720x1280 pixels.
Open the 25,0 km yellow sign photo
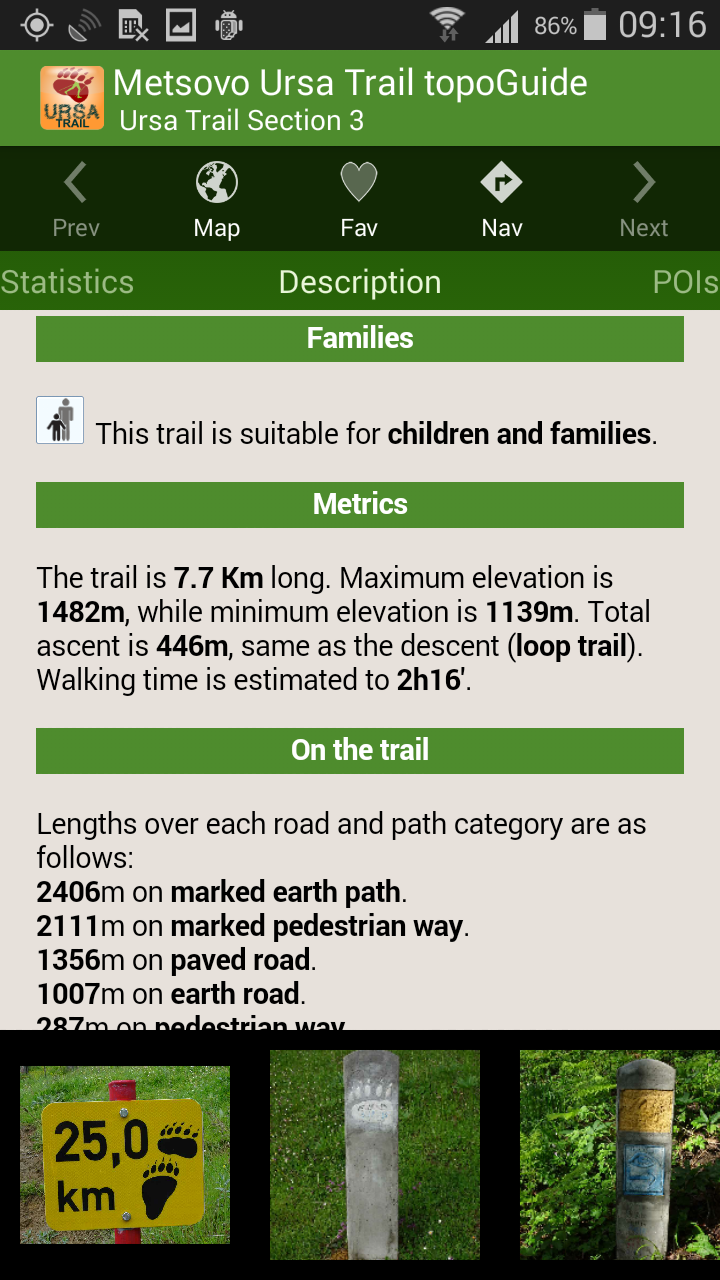(x=125, y=1154)
